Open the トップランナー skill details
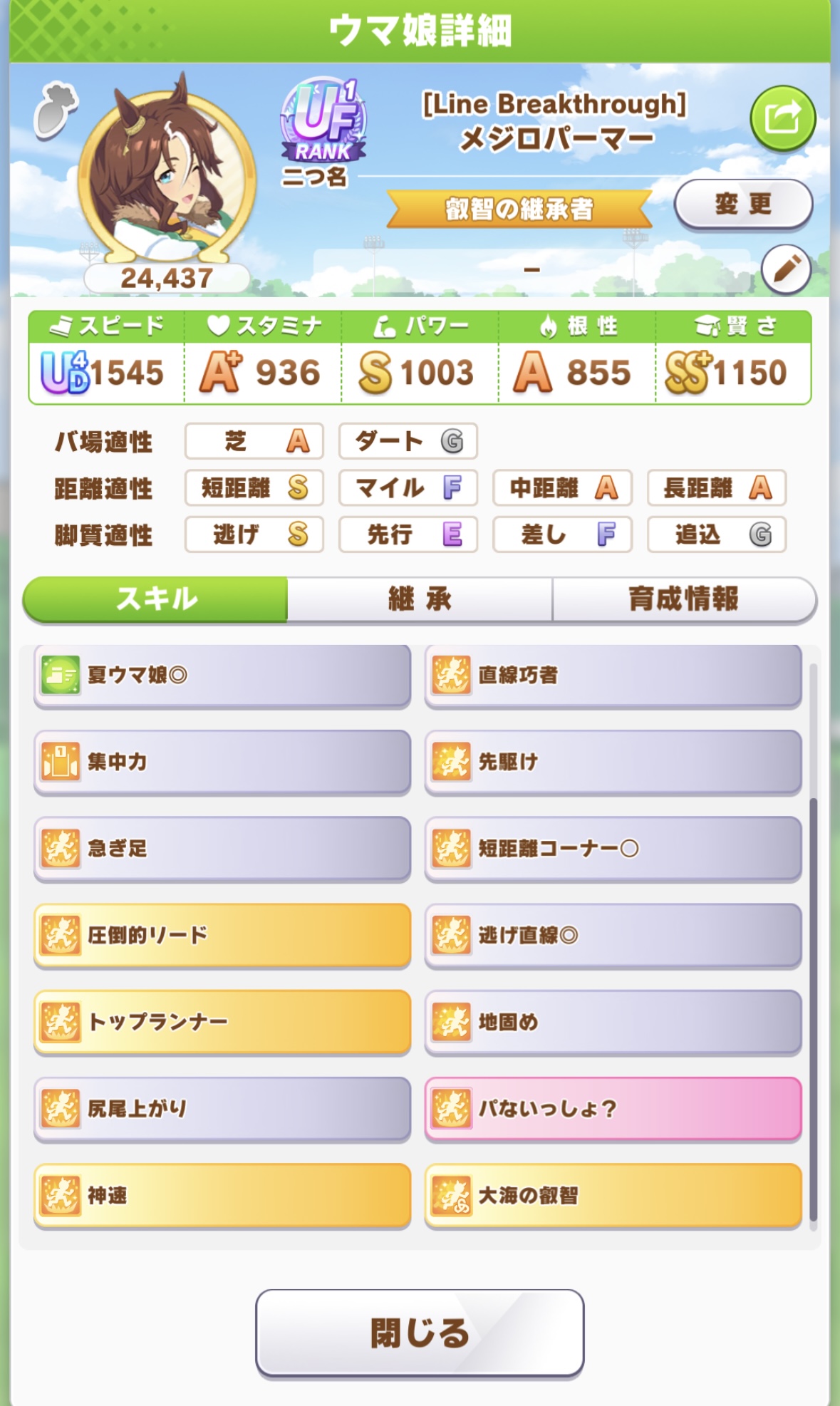 (x=222, y=1022)
